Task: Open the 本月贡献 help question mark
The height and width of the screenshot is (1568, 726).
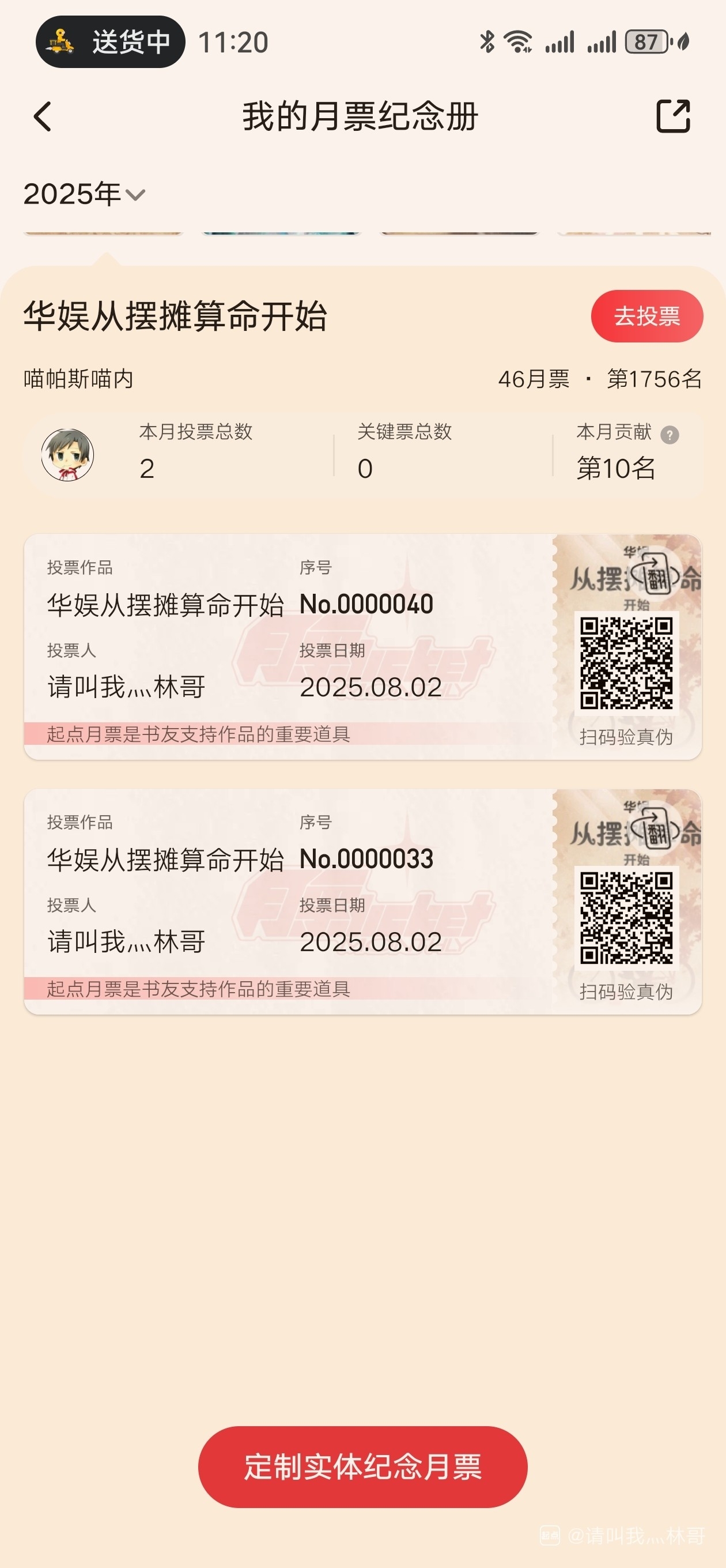Action: (x=670, y=435)
